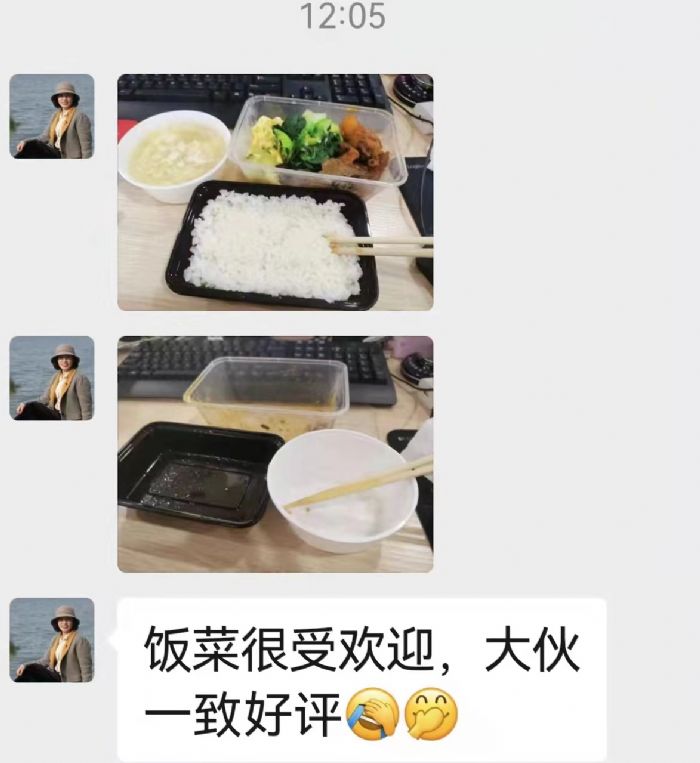
Task: Open the sender's avatar beside the meal photo
Action: coord(52,116)
